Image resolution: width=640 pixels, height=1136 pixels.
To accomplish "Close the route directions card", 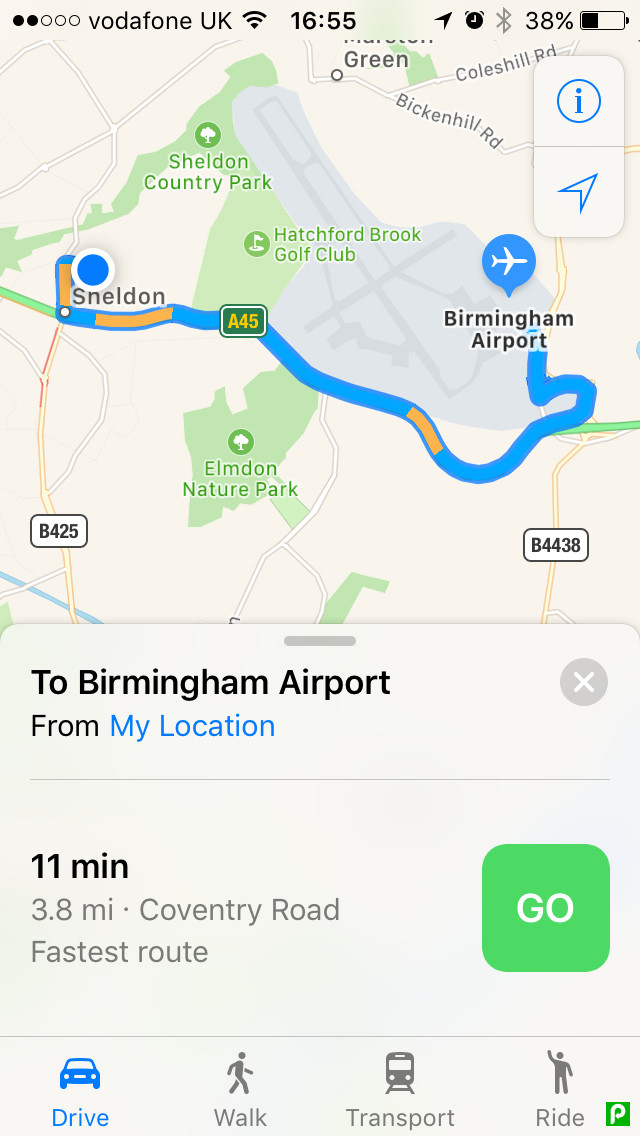I will pyautogui.click(x=584, y=683).
